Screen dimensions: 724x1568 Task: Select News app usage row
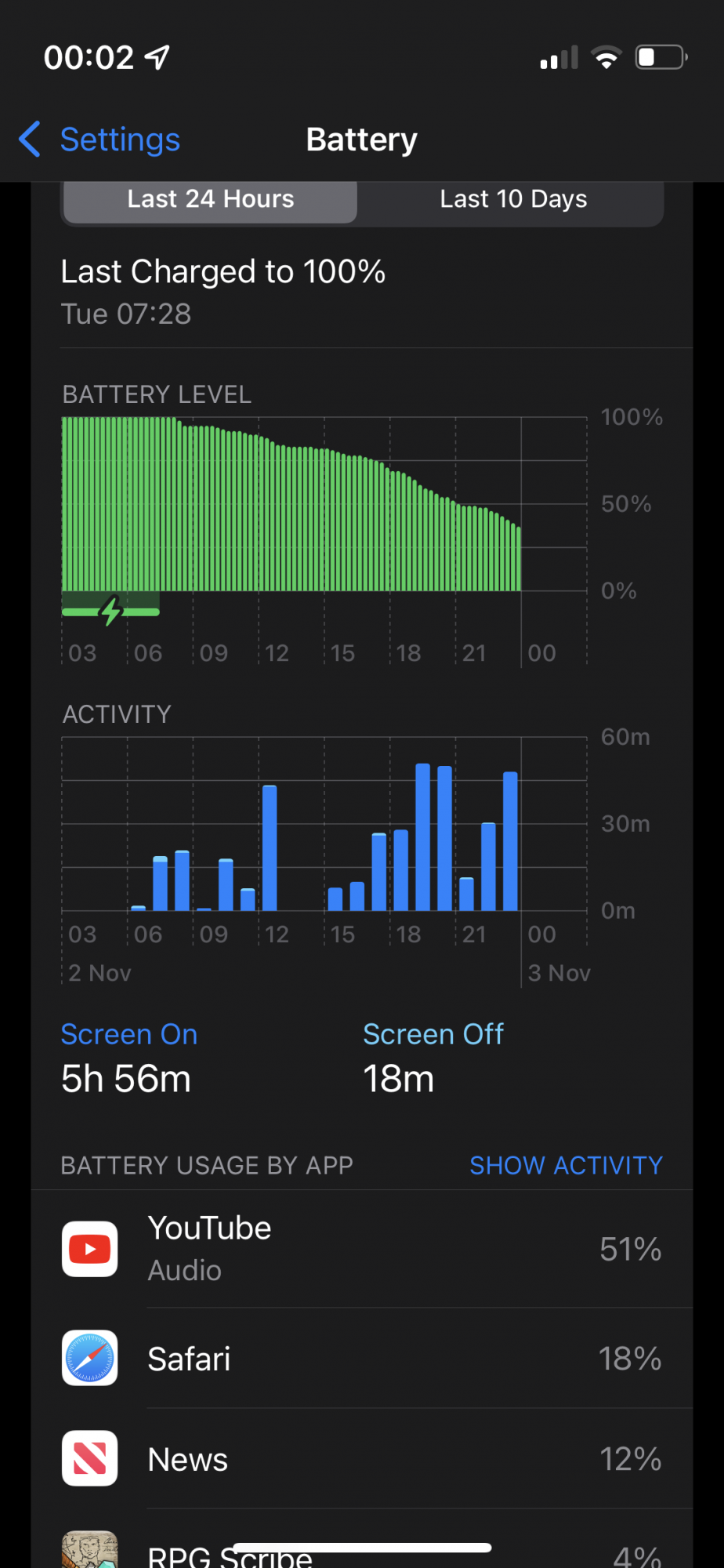point(362,1459)
